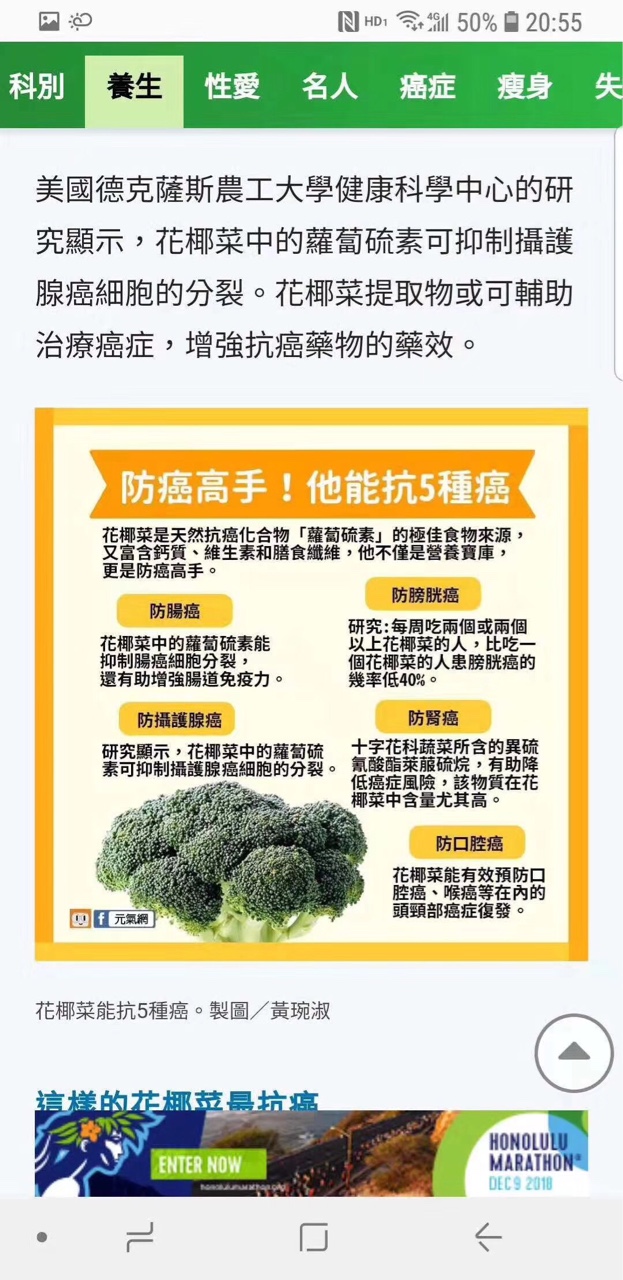Switch to the 癌症 tab
This screenshot has height=1280, width=623.
click(427, 87)
